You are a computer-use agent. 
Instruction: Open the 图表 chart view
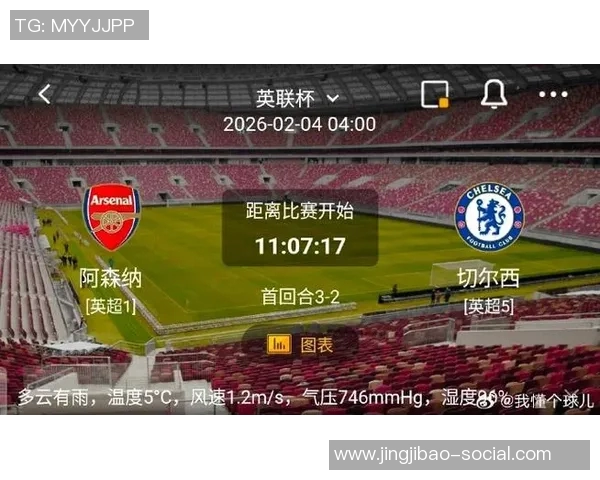pyautogui.click(x=300, y=344)
